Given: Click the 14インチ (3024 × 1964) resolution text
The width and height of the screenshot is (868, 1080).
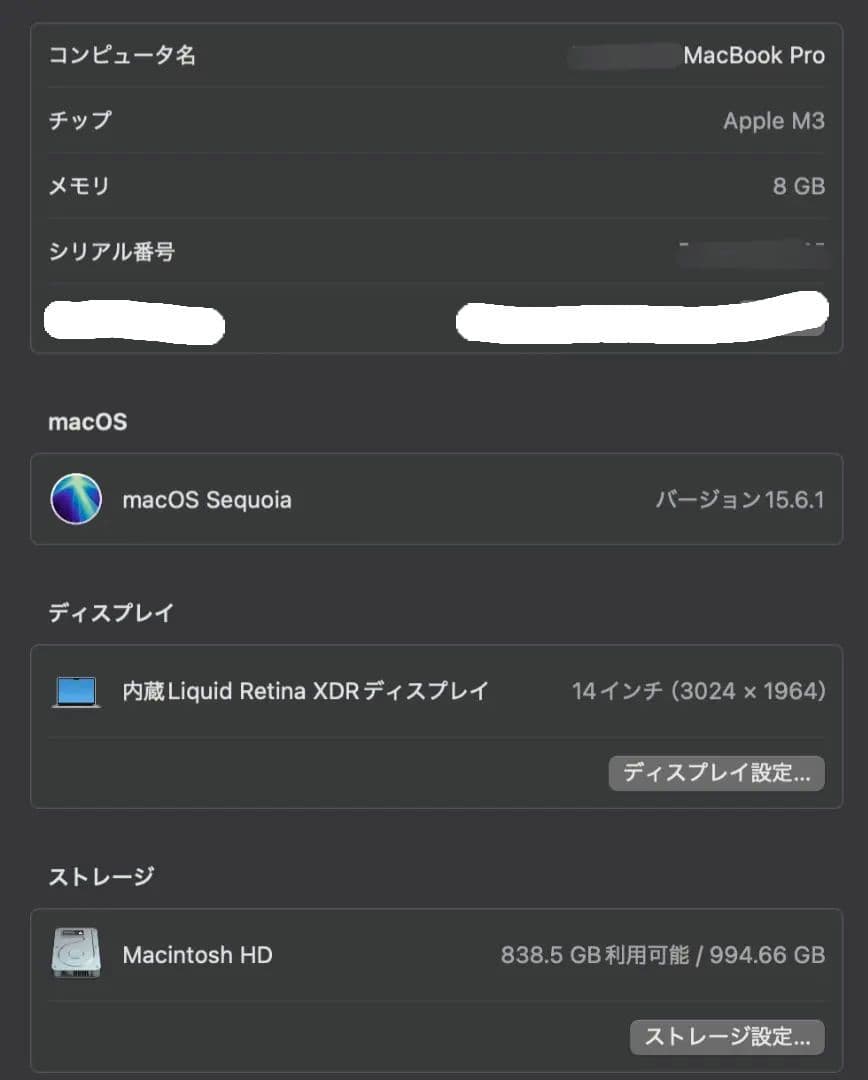Looking at the screenshot, I should 698,691.
